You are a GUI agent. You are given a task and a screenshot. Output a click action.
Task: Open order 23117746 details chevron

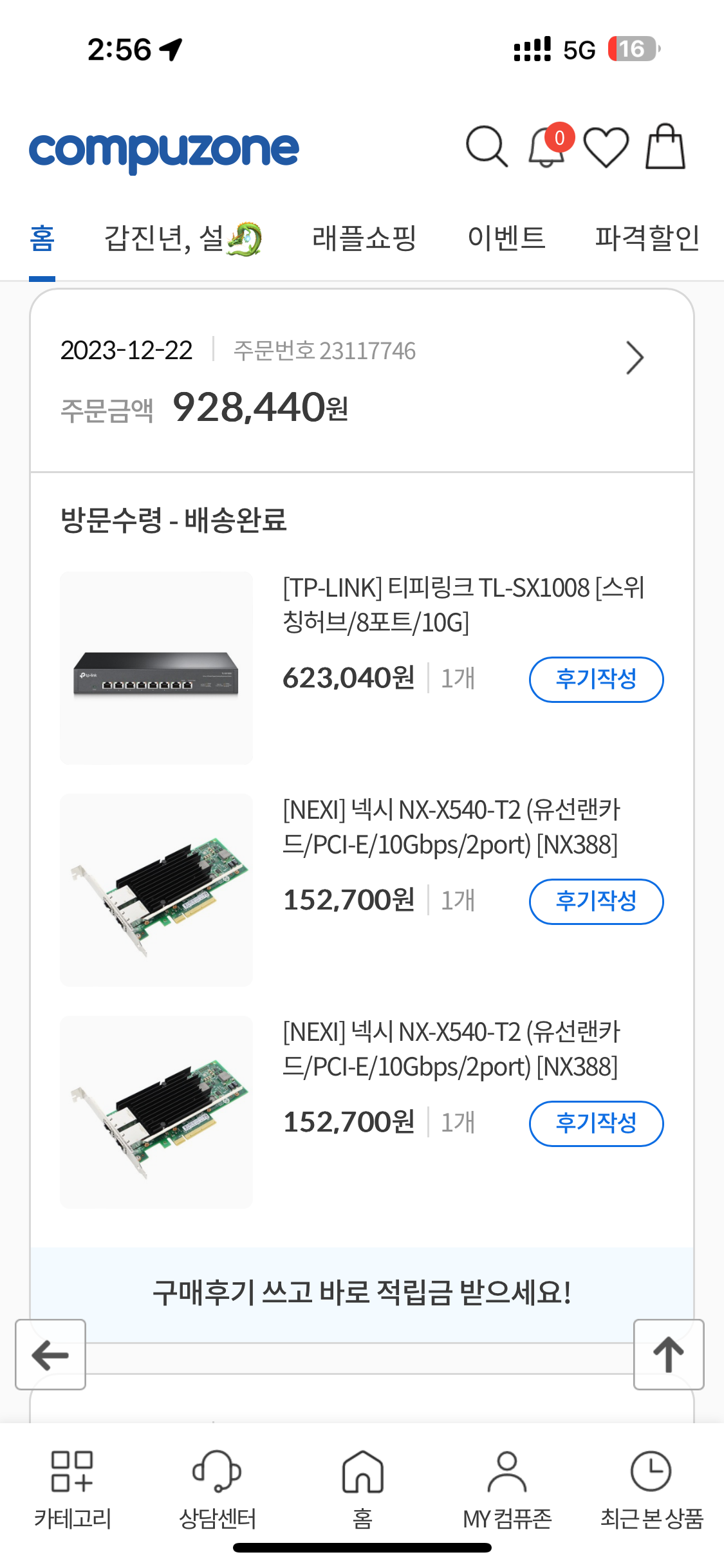635,358
